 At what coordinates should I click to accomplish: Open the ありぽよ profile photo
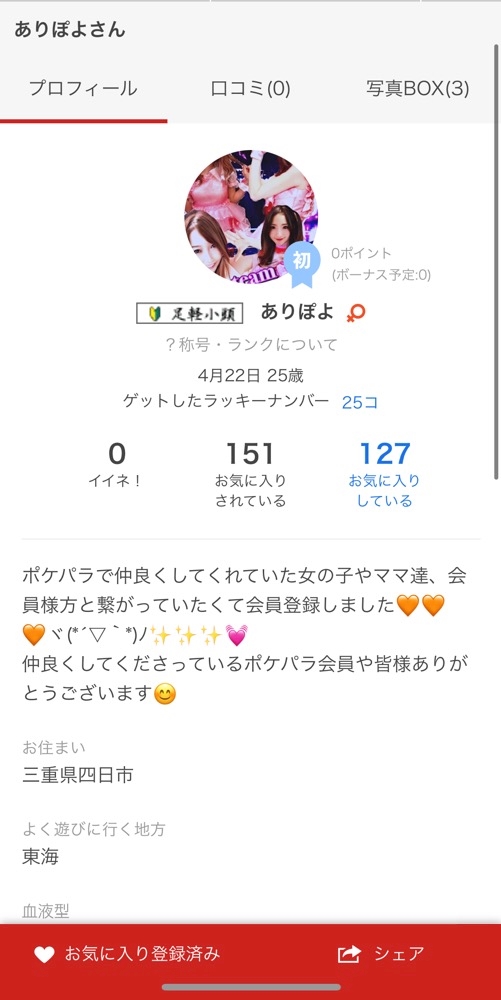coord(250,217)
